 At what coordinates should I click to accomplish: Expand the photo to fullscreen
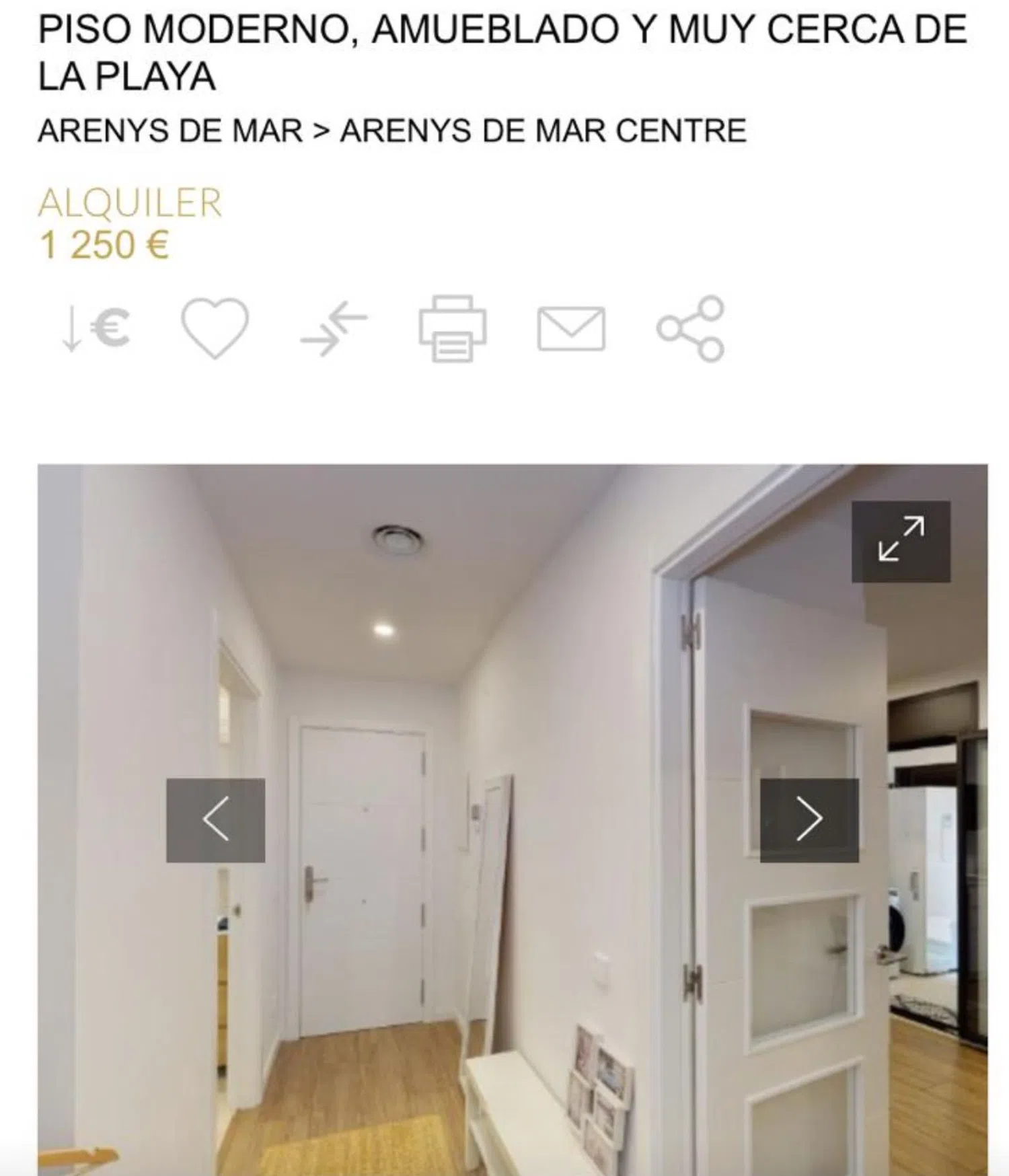click(901, 541)
